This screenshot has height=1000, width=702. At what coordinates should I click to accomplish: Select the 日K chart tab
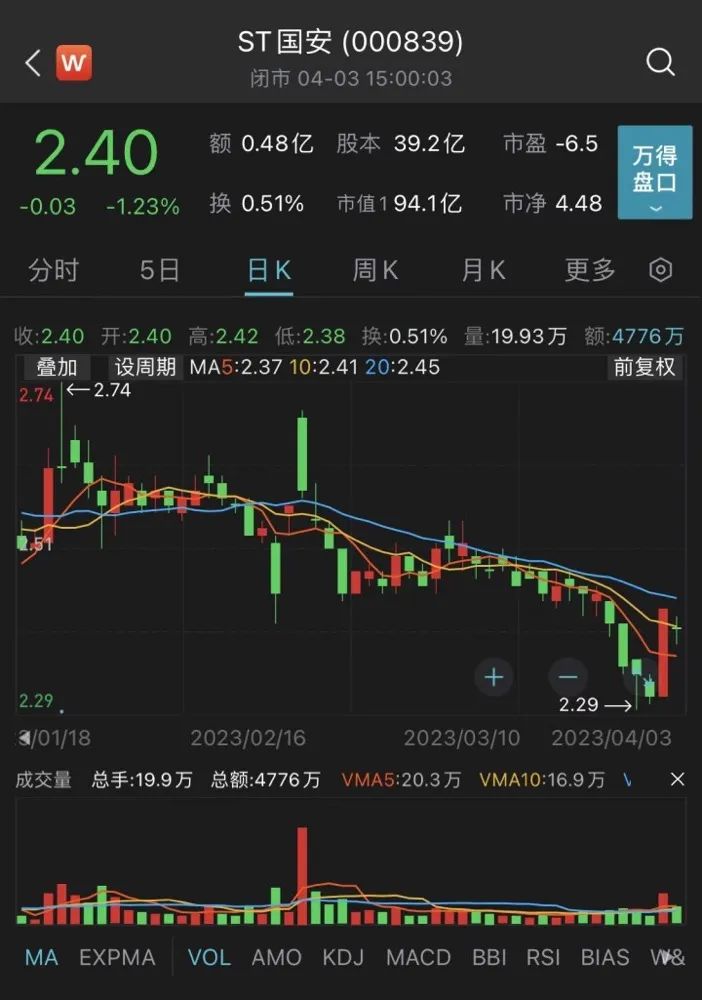269,270
